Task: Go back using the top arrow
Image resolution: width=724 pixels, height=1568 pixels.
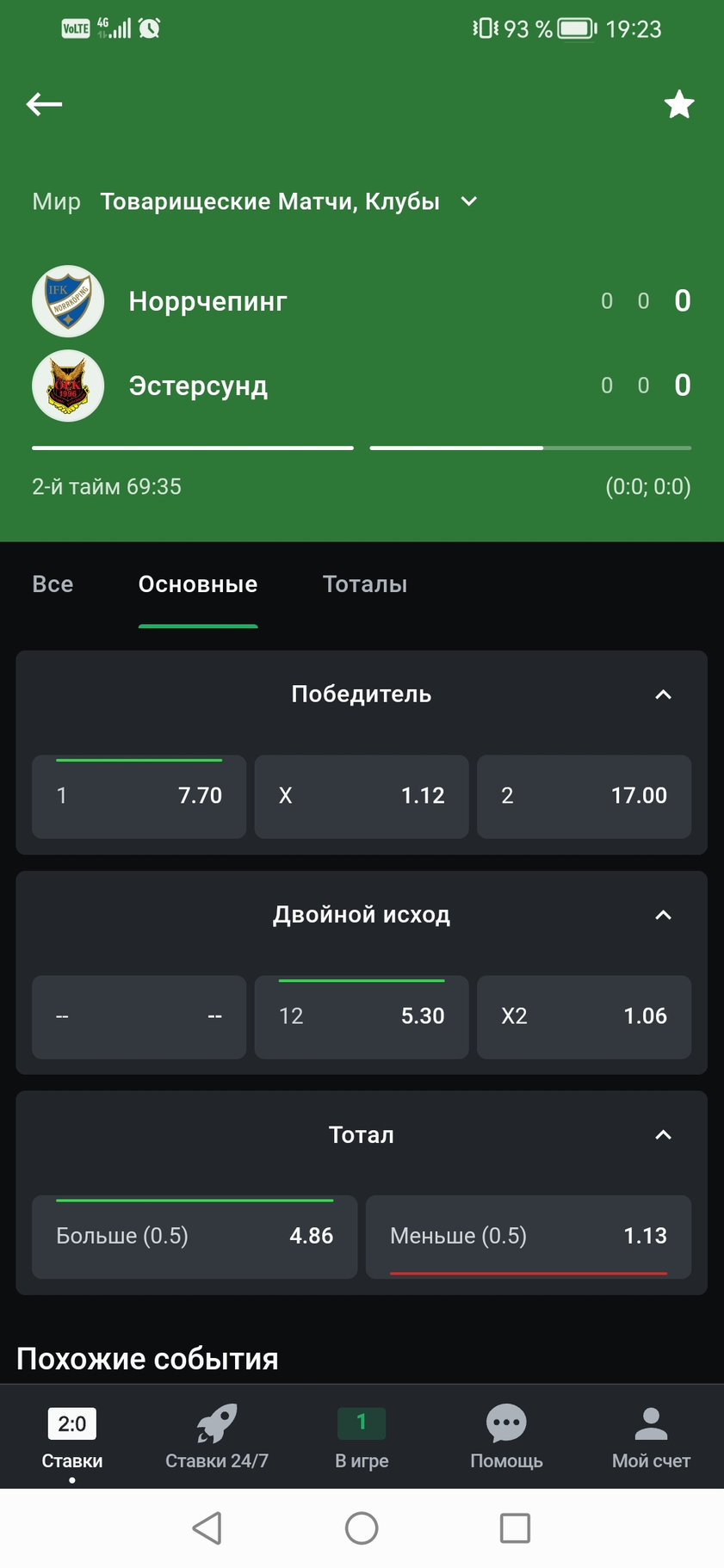Action: (44, 104)
